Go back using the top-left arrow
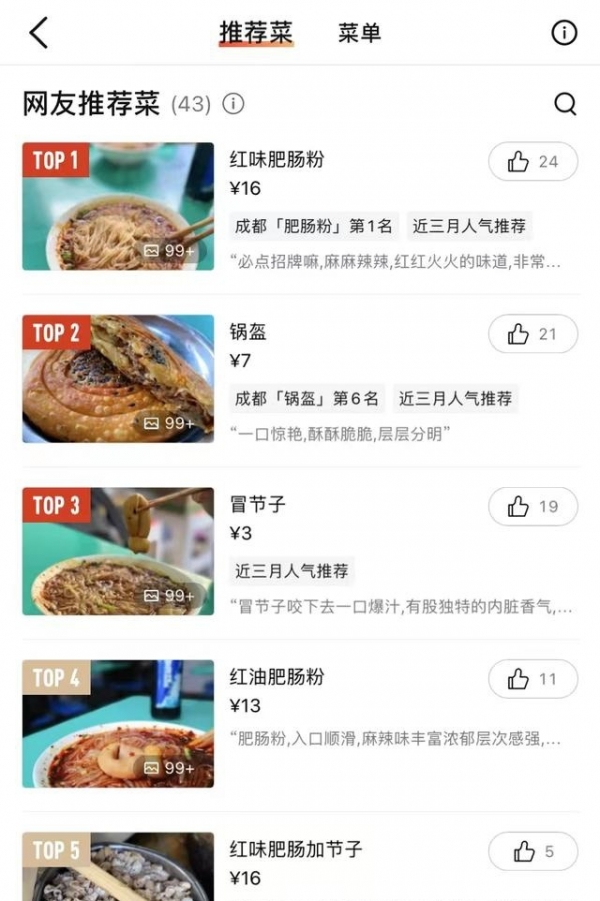 [39, 33]
